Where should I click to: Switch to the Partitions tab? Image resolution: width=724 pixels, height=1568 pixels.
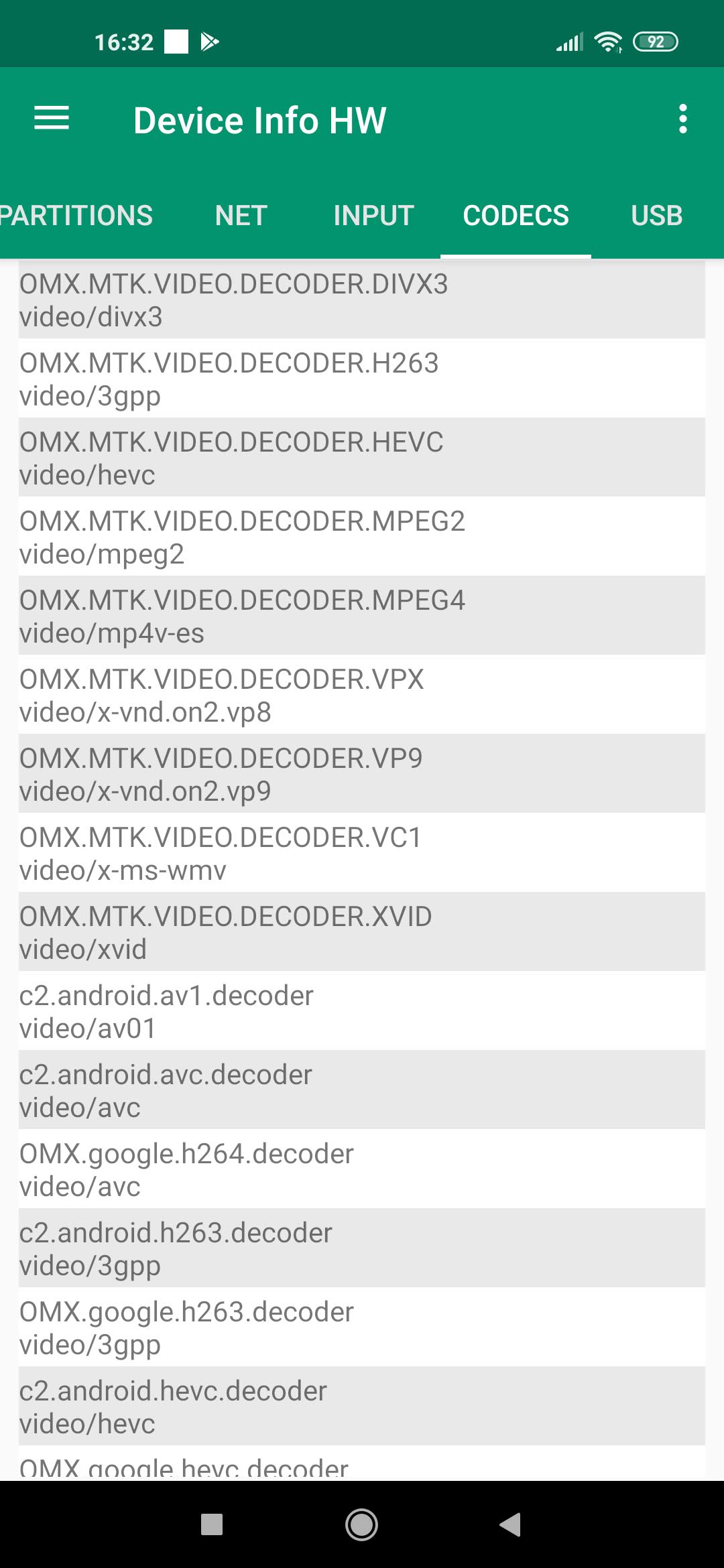pyautogui.click(x=76, y=216)
